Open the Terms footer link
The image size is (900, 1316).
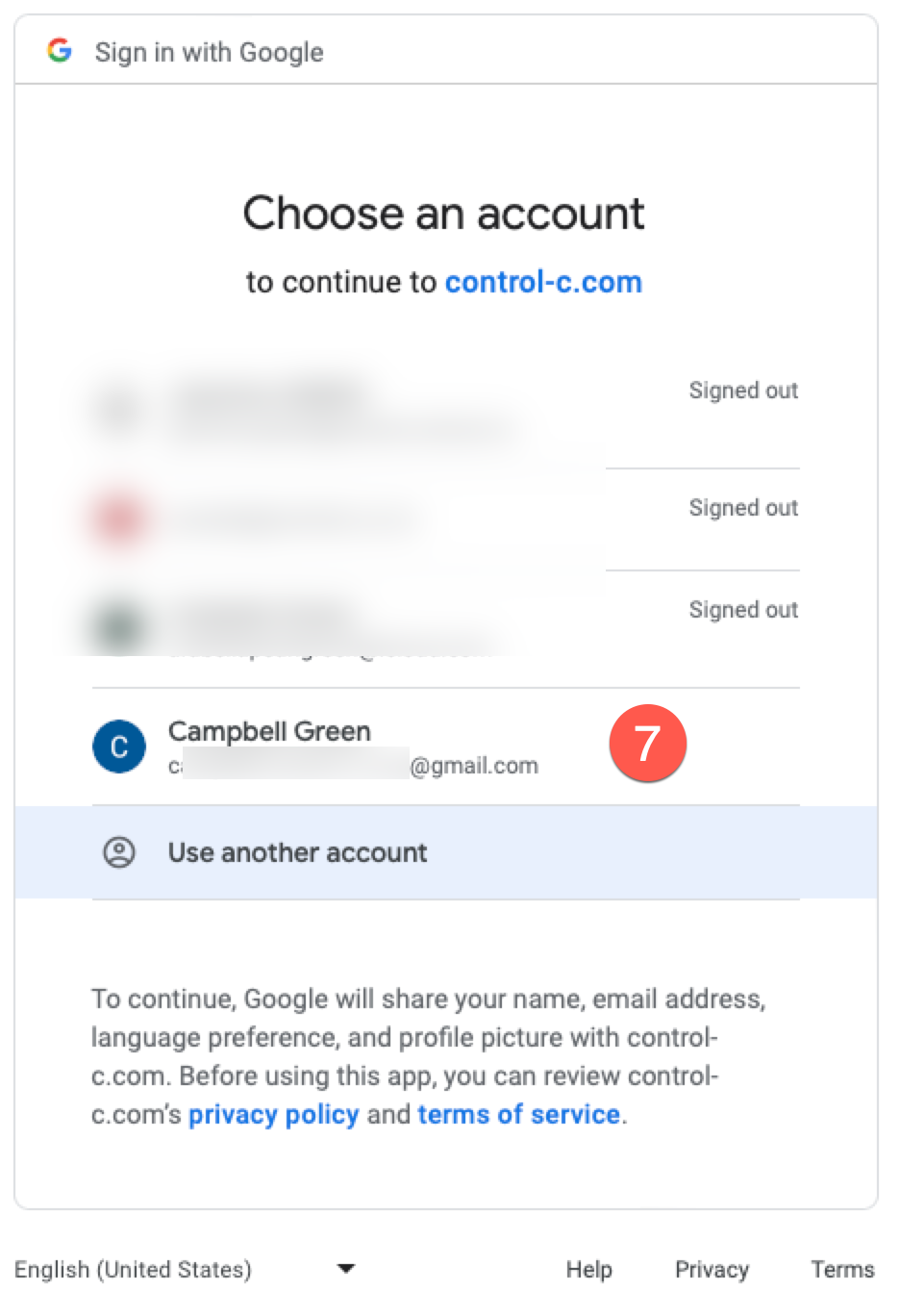pos(842,1269)
